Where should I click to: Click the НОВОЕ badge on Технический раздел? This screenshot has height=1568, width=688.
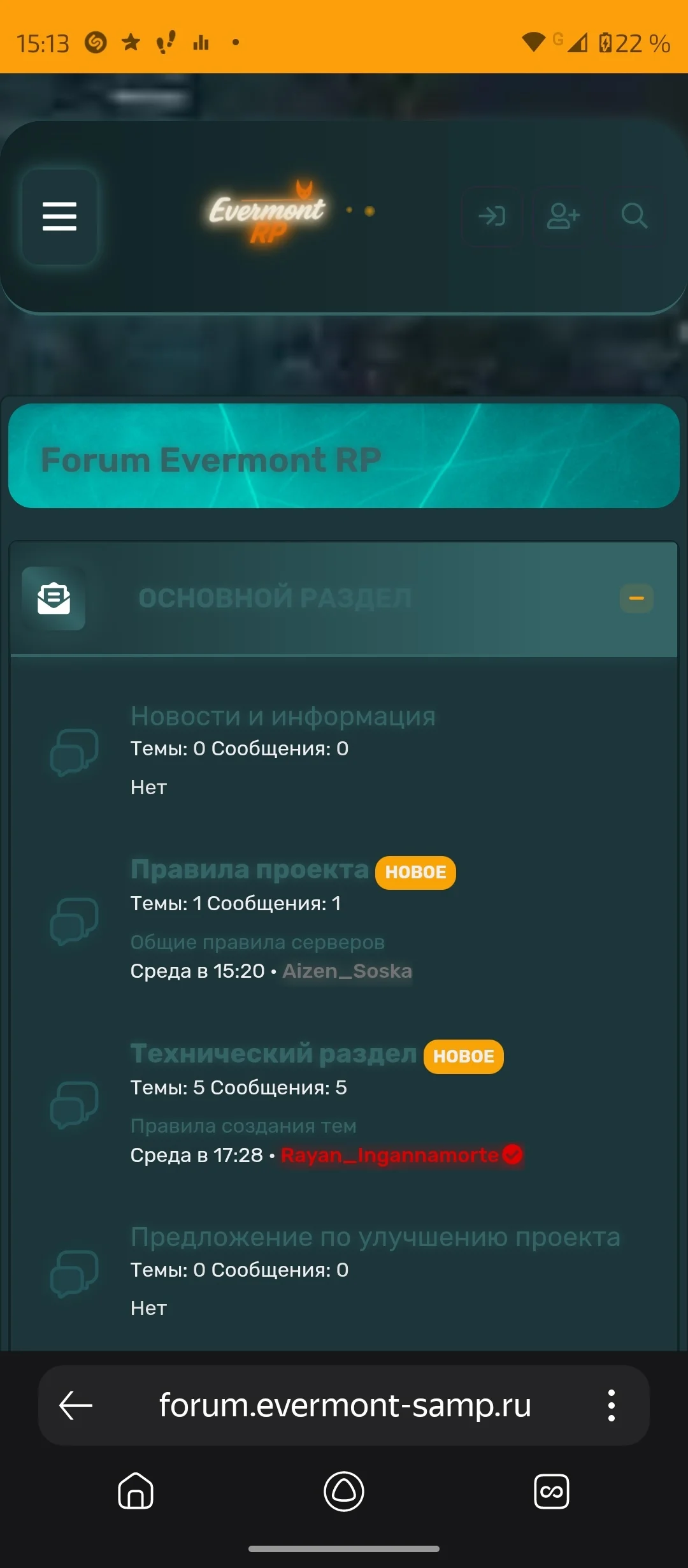[x=463, y=1056]
